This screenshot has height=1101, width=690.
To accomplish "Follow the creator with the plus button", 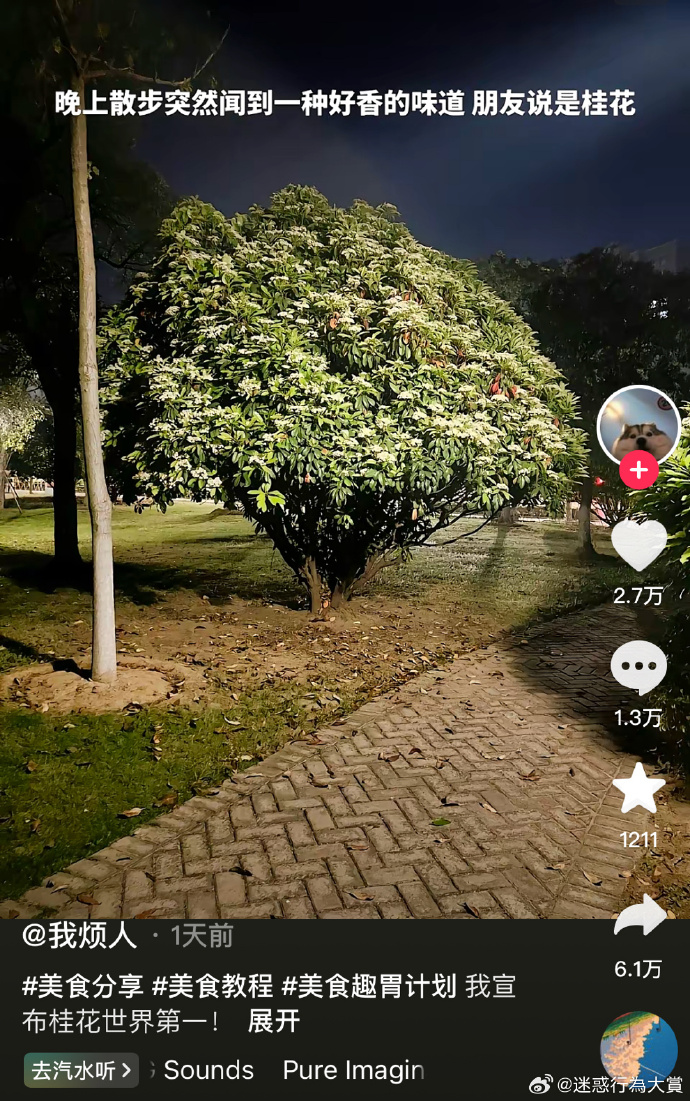I will coord(639,469).
